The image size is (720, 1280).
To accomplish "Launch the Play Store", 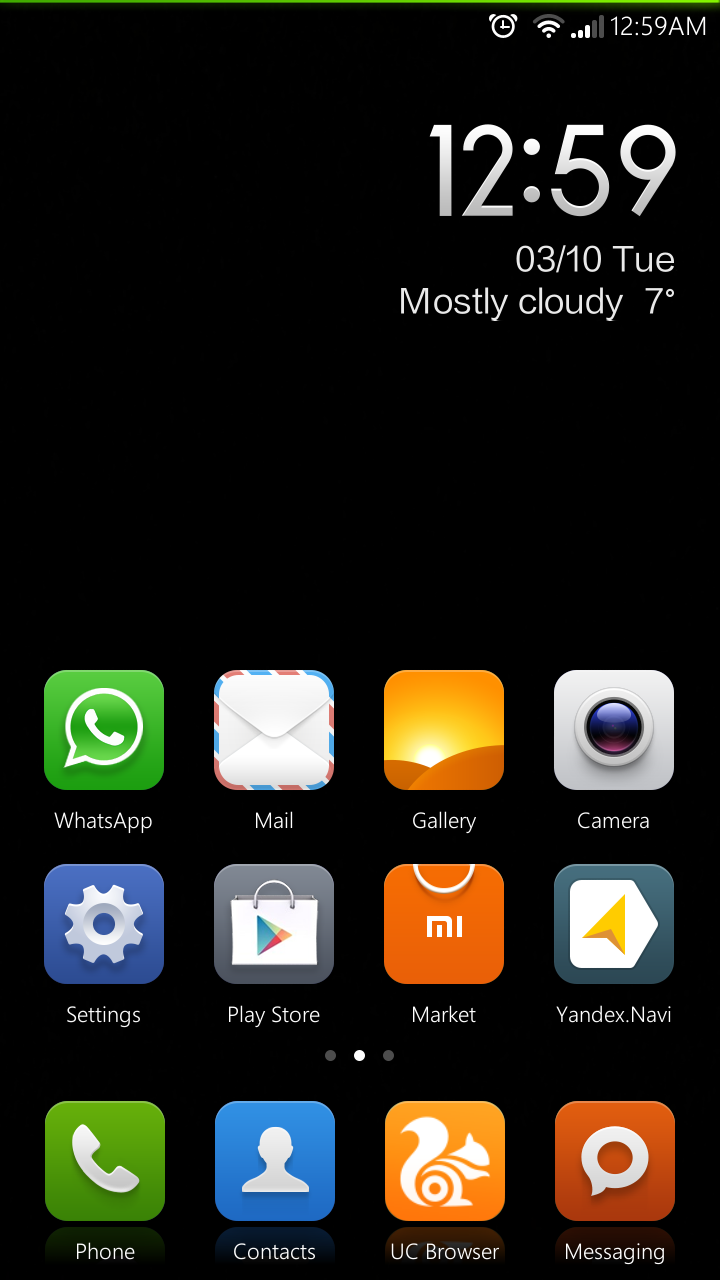I will coord(274,924).
